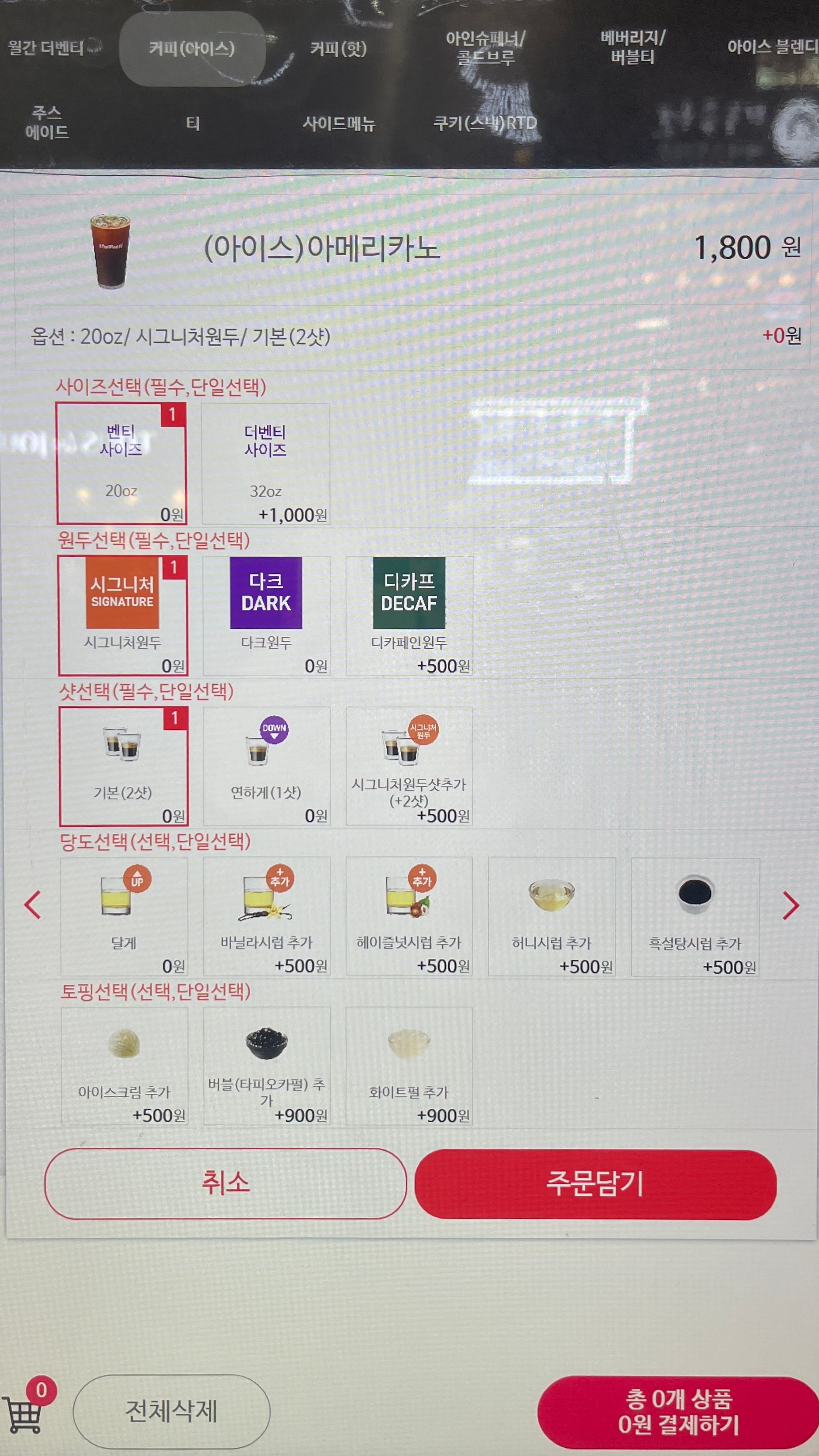Choose 다크원두 beans
Image resolution: width=819 pixels, height=1456 pixels.
pos(266,615)
